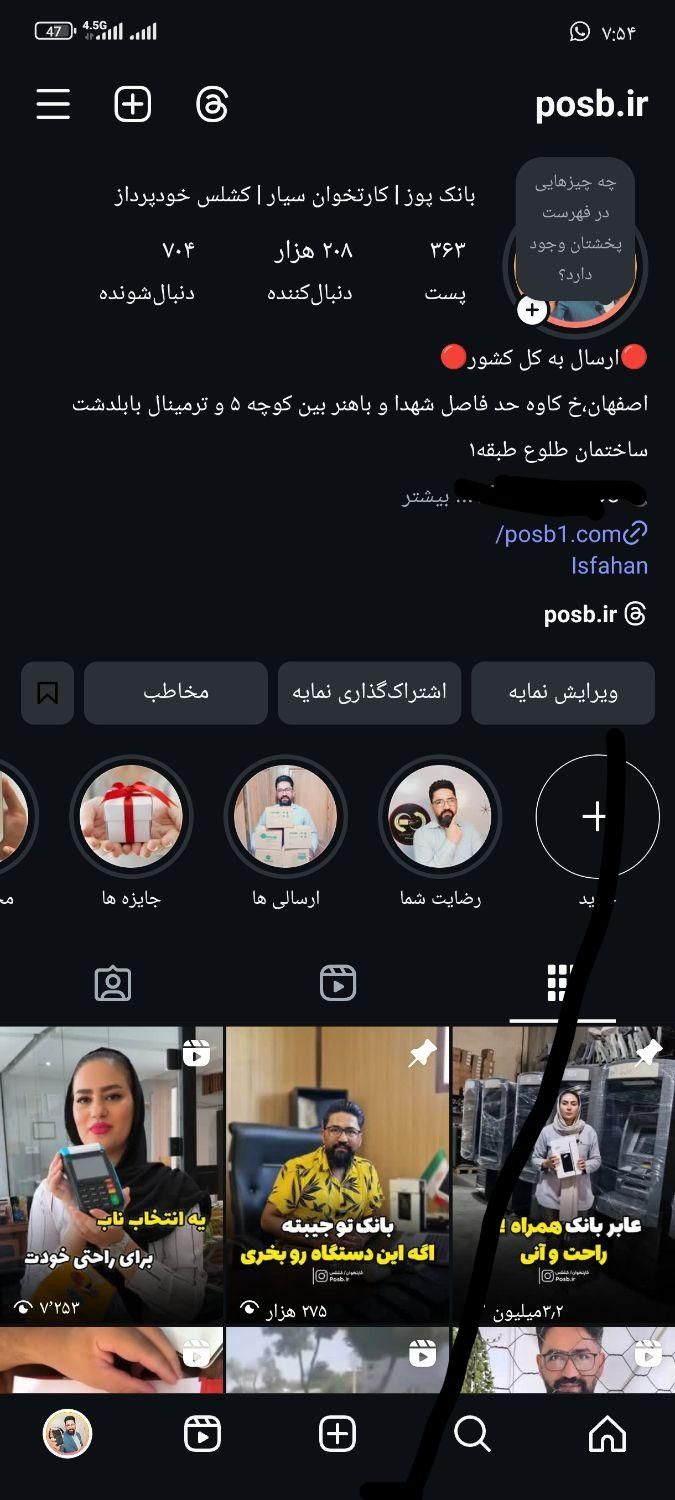Open Reels from the bottom navigation
675x1500 pixels.
[203, 1434]
